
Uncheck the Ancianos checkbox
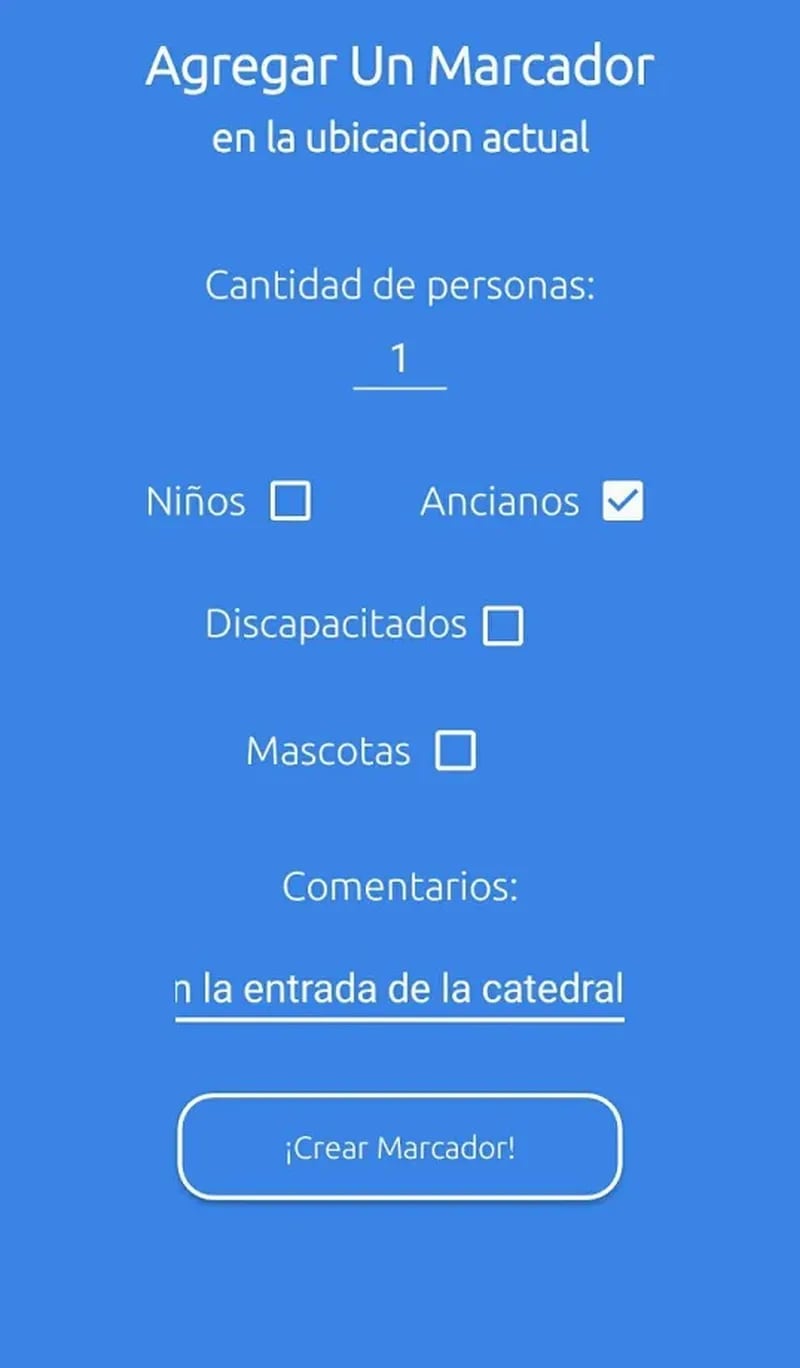(623, 501)
